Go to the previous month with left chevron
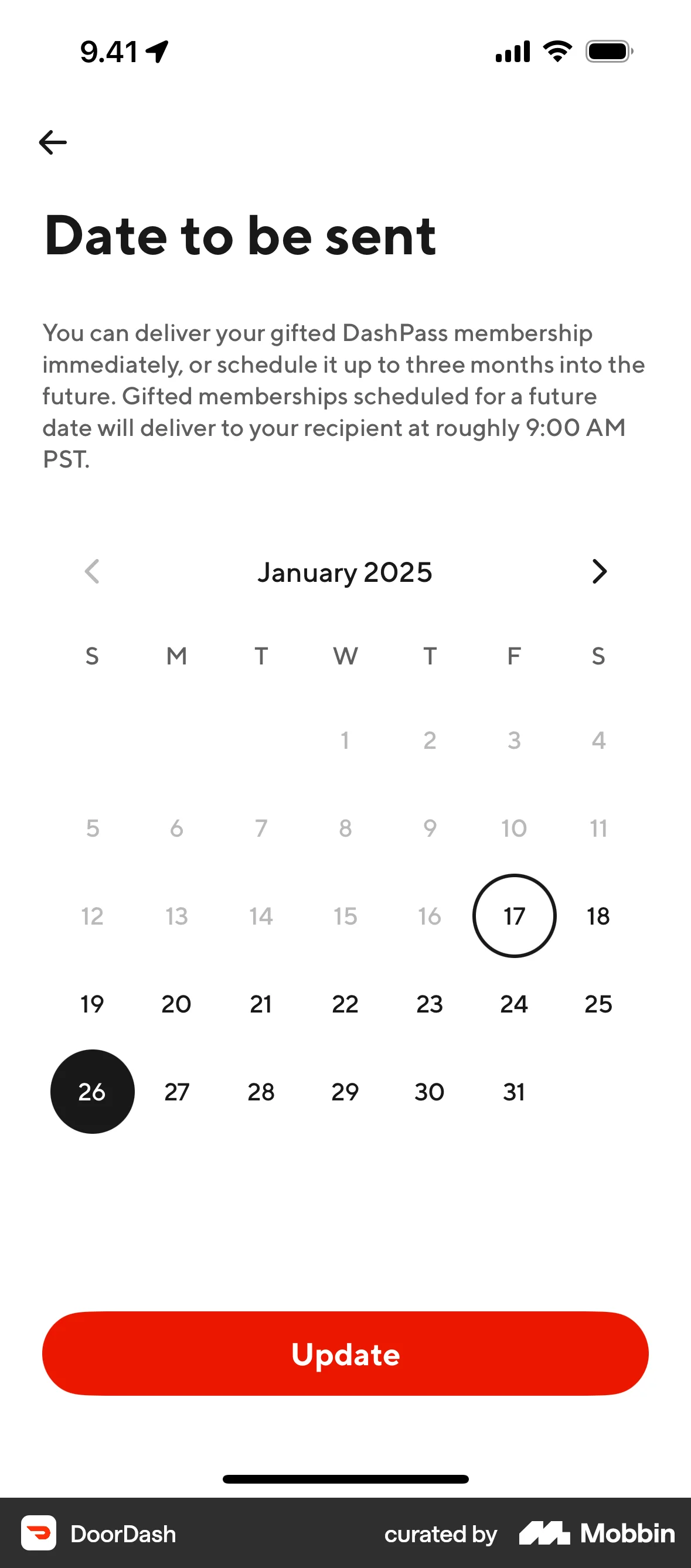The image size is (691, 1568). [92, 571]
